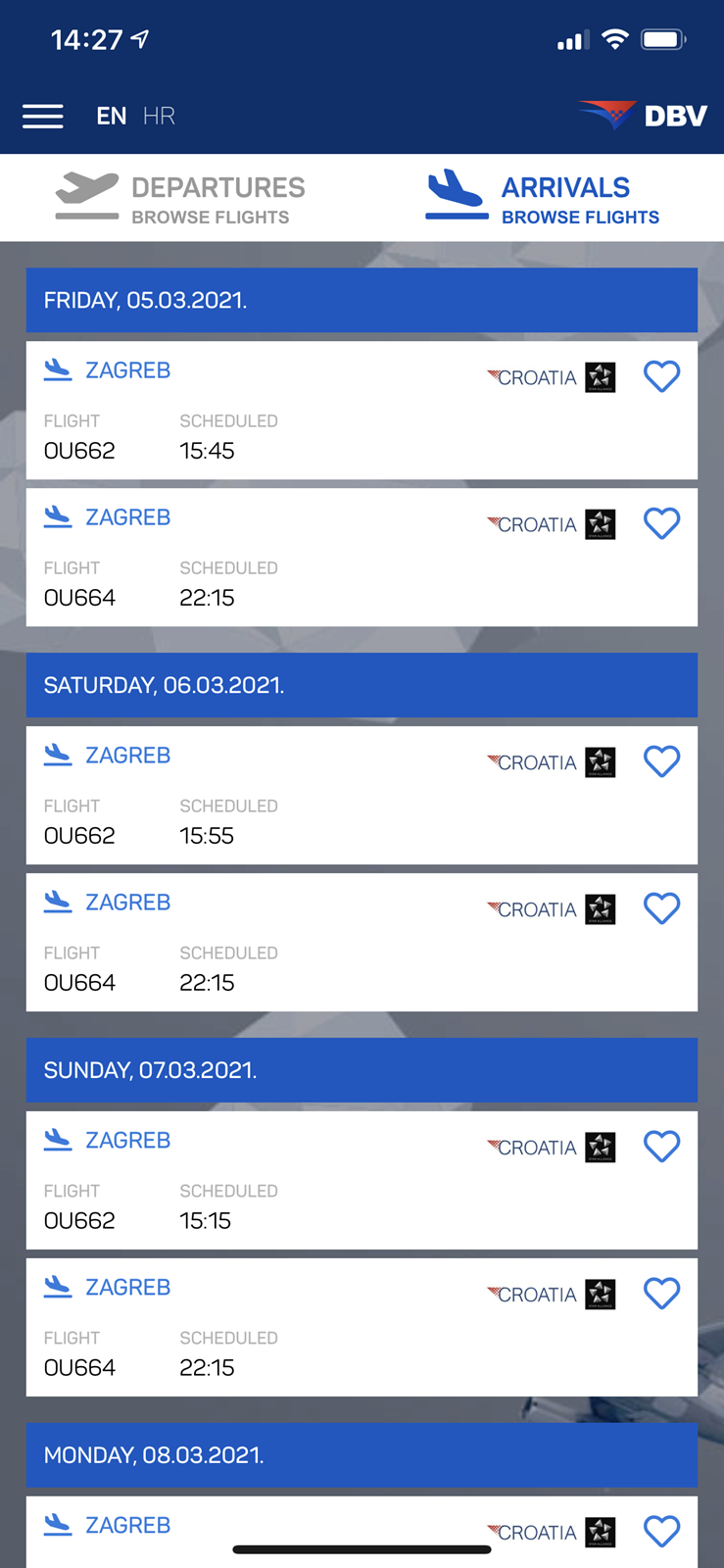The image size is (724, 1568).
Task: Switch language to HR
Action: tap(159, 117)
